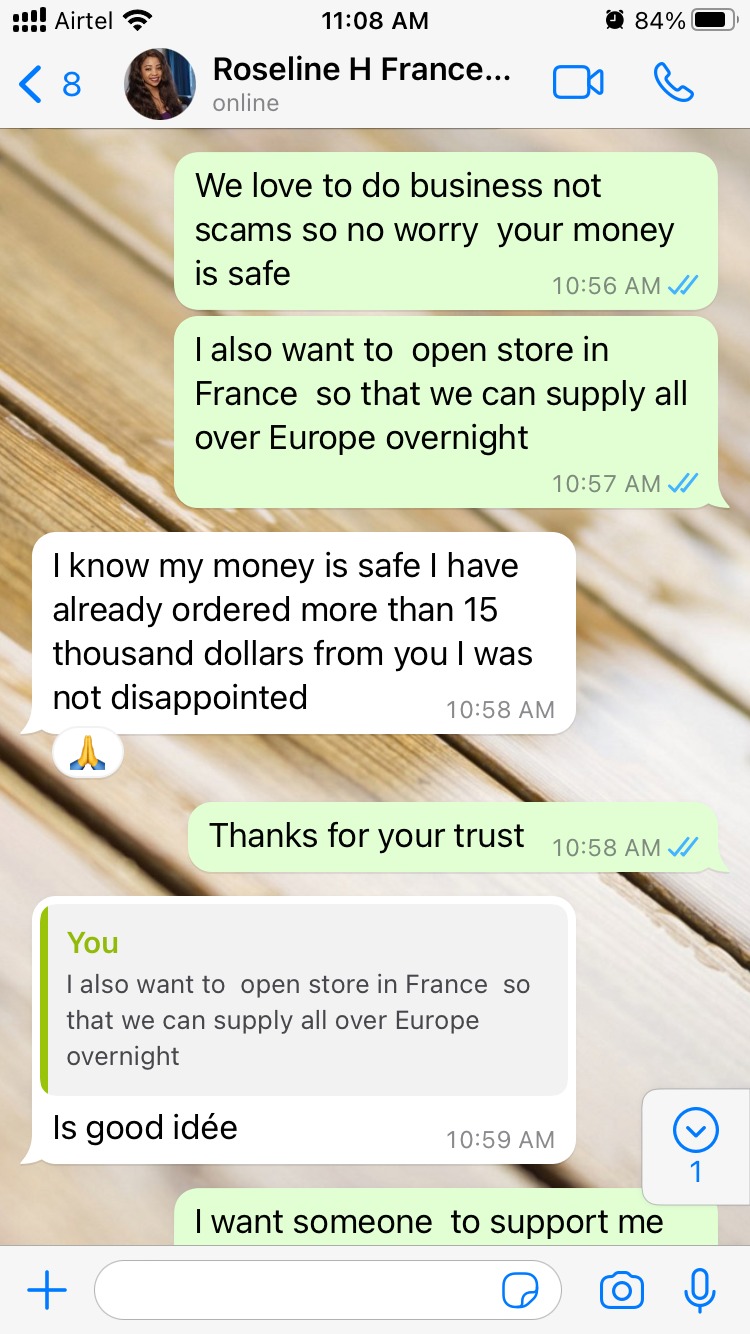Start a video call with Roseline
This screenshot has width=750, height=1334.
click(578, 83)
